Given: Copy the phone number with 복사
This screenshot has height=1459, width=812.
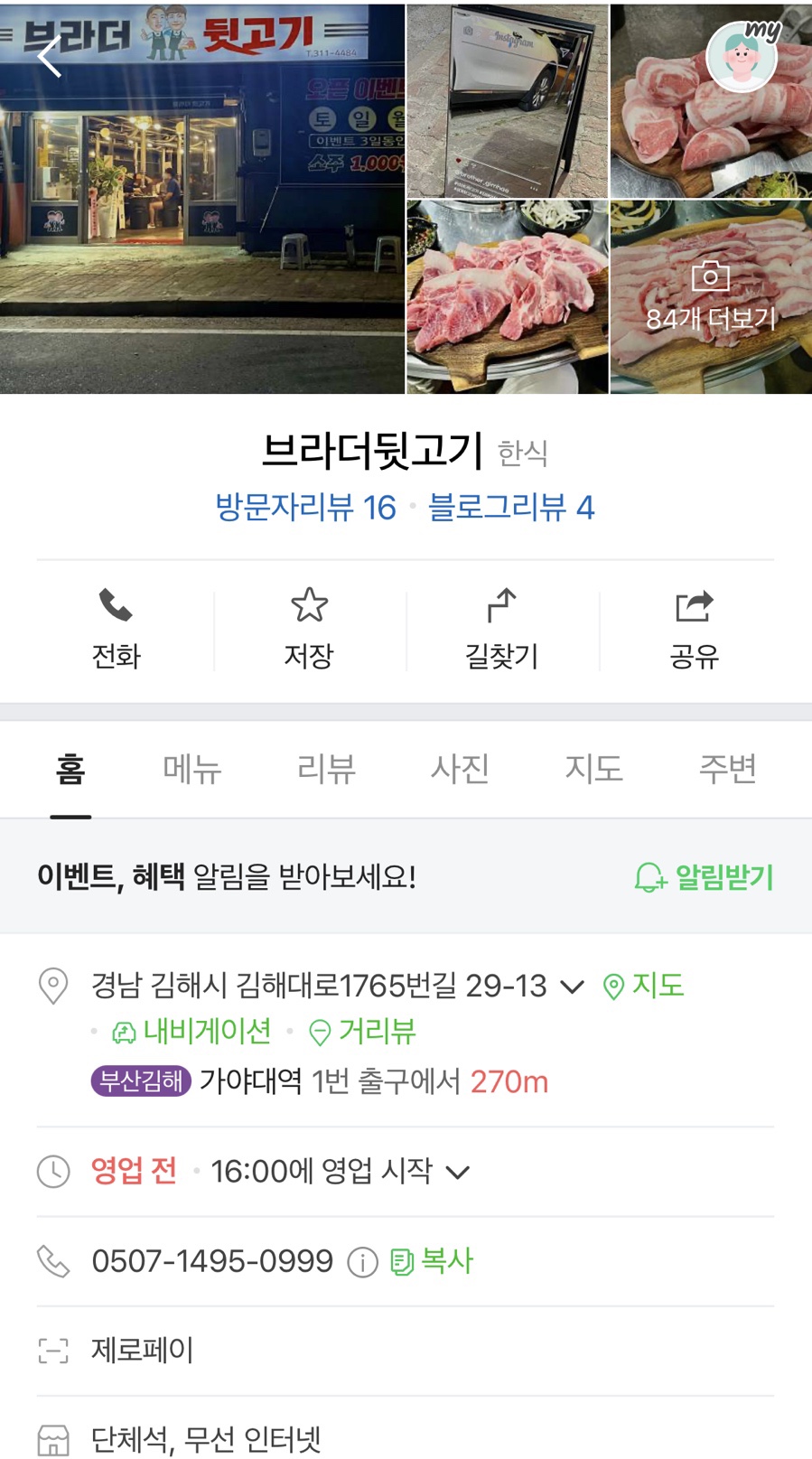Looking at the screenshot, I should [433, 1261].
